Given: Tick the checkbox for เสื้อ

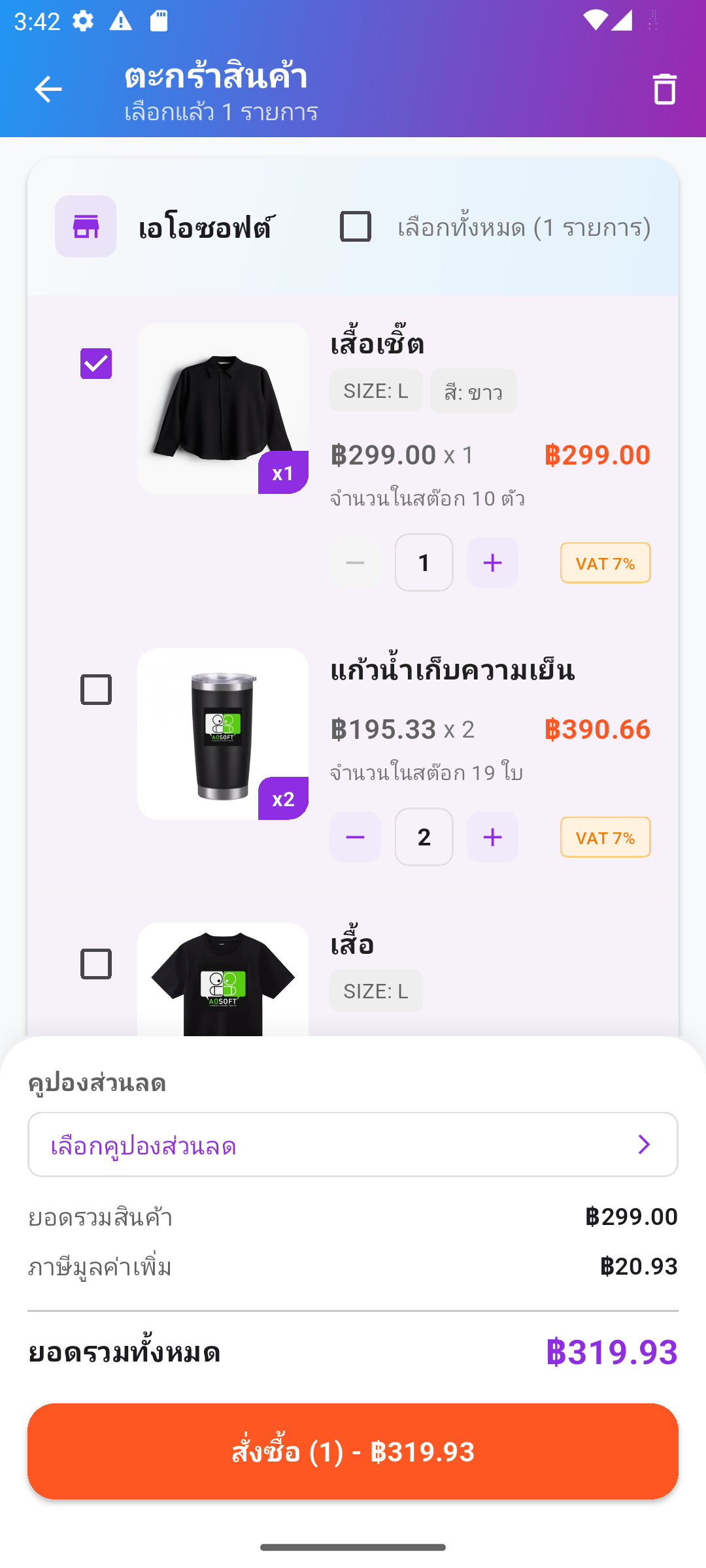Looking at the screenshot, I should [96, 964].
